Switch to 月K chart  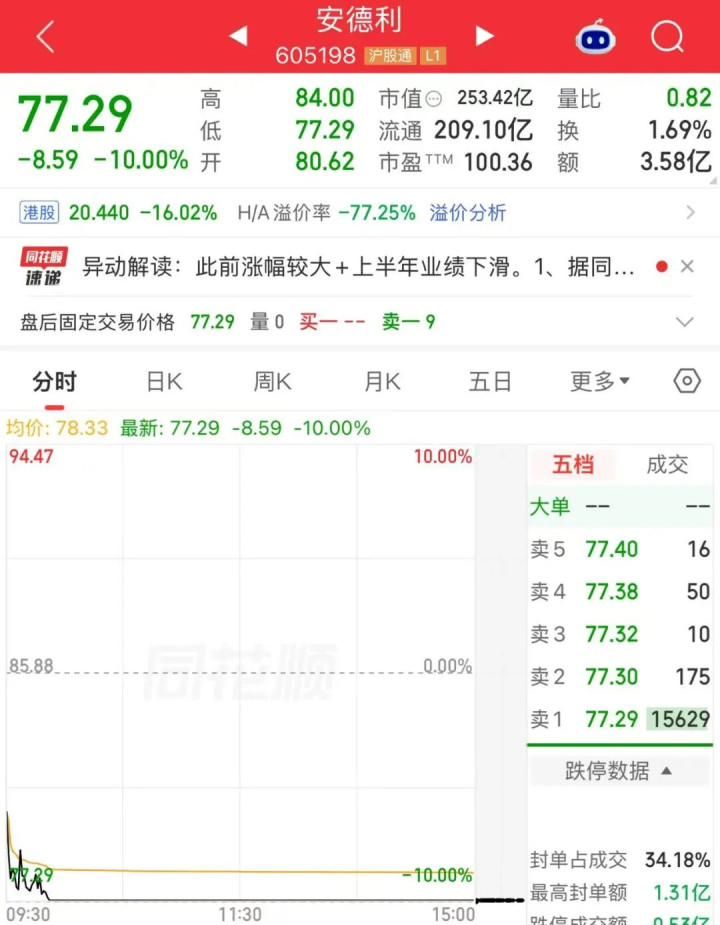click(x=382, y=382)
